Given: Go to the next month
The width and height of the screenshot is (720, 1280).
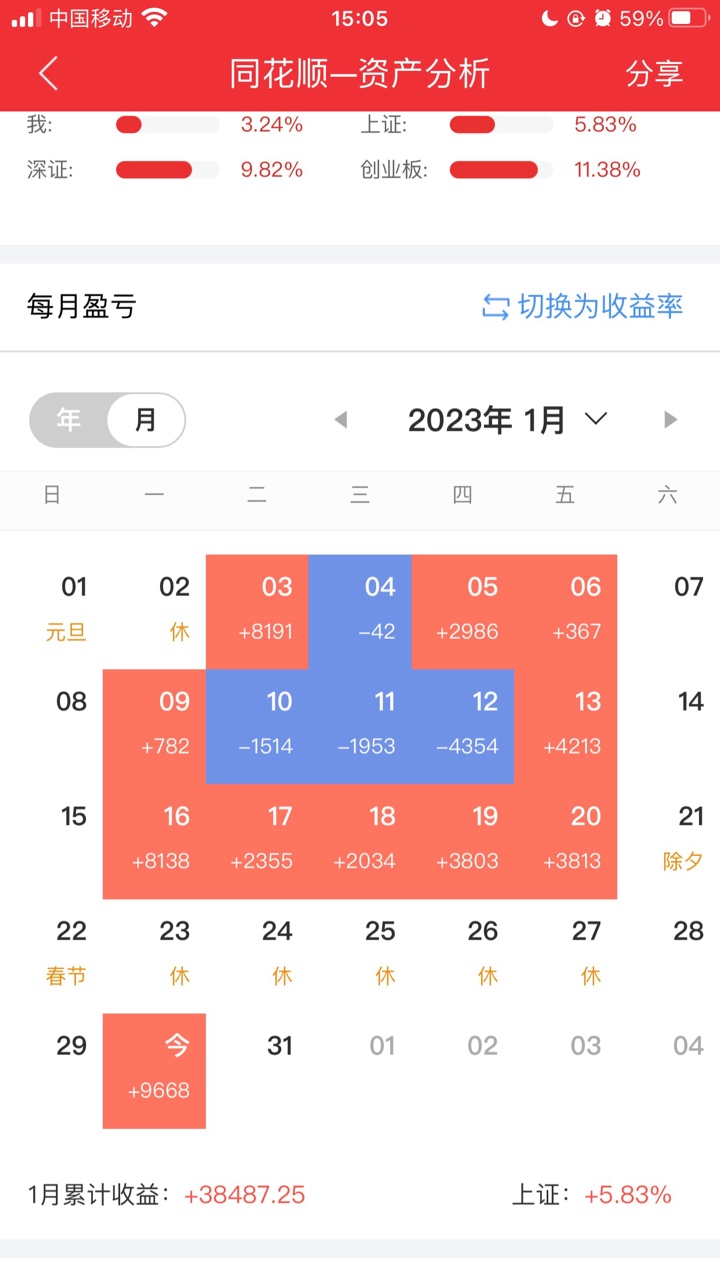Looking at the screenshot, I should pos(670,420).
